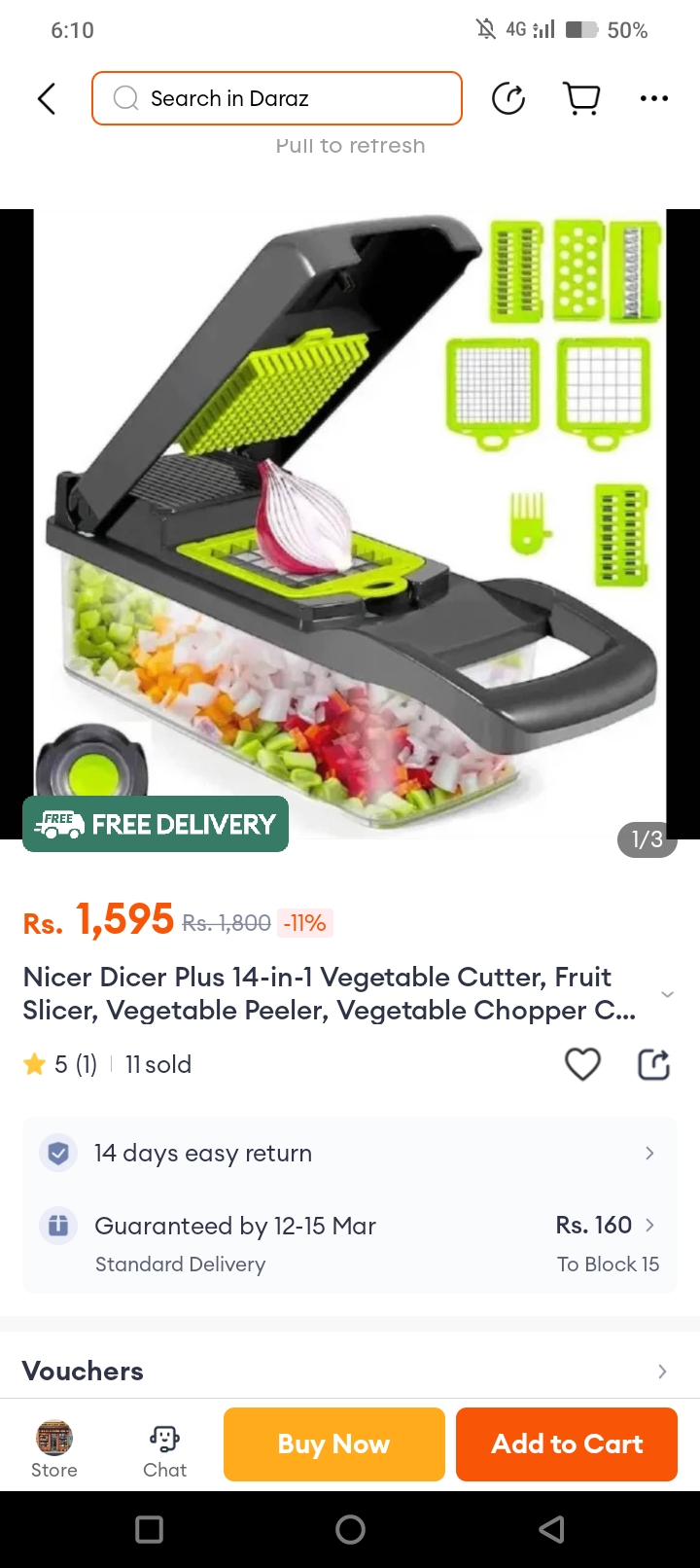
Task: Tap the Search in Daraz field
Action: [x=277, y=99]
